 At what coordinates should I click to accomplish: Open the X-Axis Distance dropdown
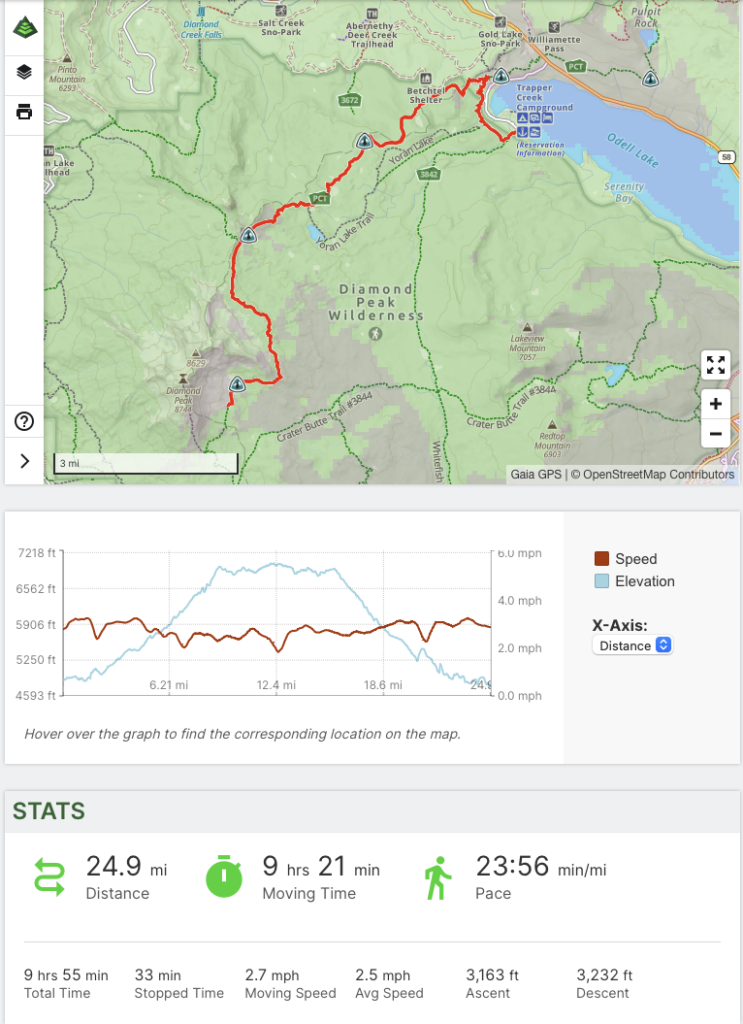633,646
